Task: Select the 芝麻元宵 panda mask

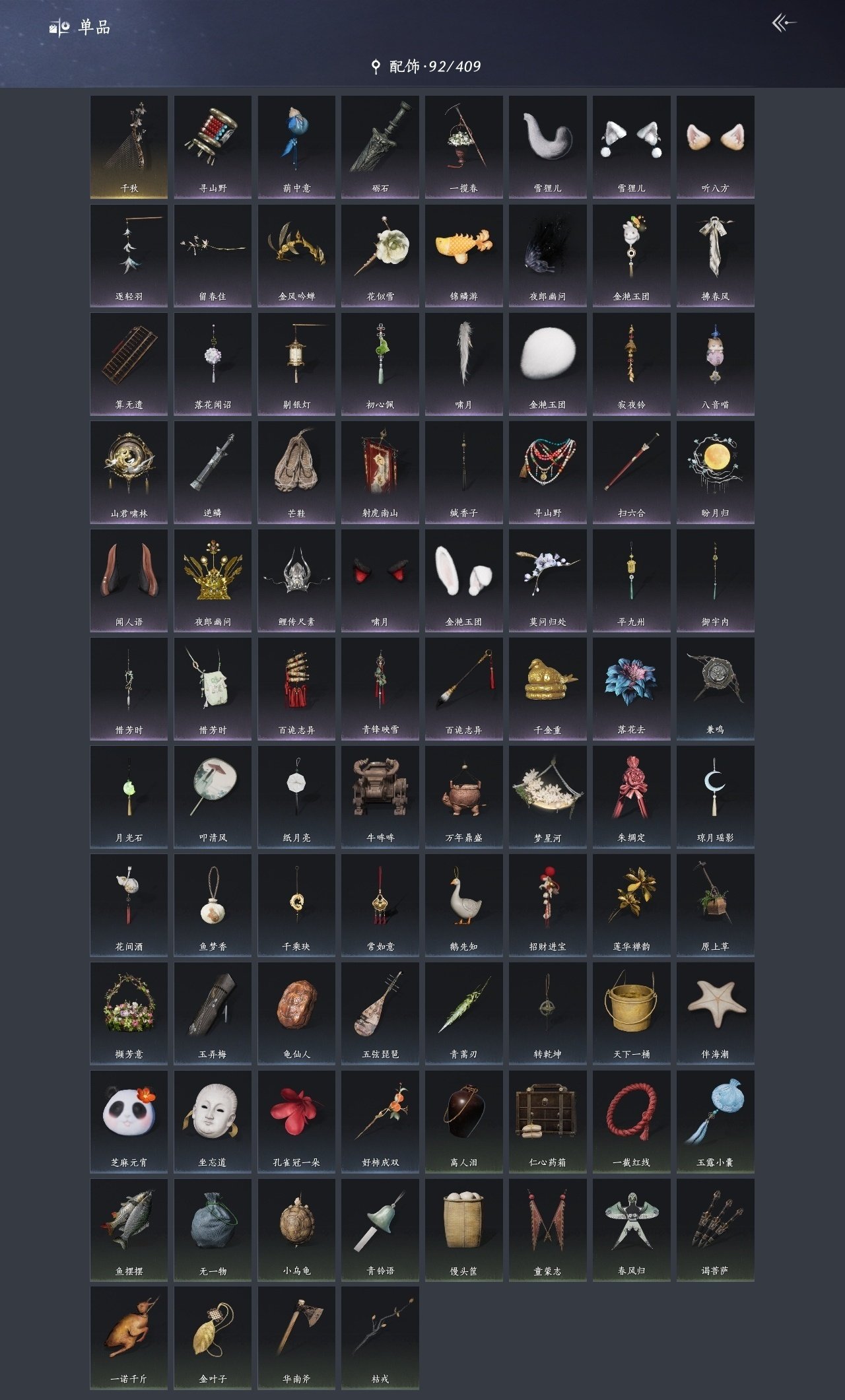Action: (x=129, y=1121)
